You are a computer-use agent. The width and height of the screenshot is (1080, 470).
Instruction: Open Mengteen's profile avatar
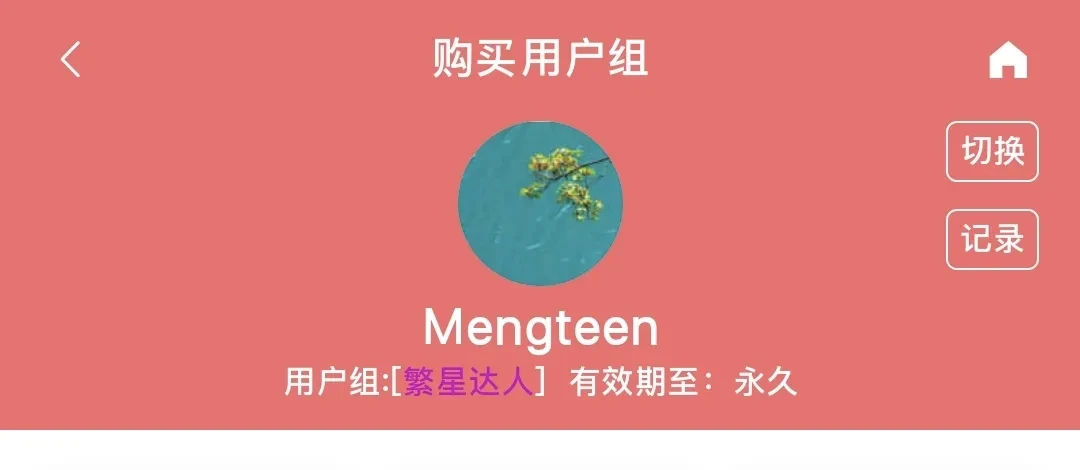(540, 203)
